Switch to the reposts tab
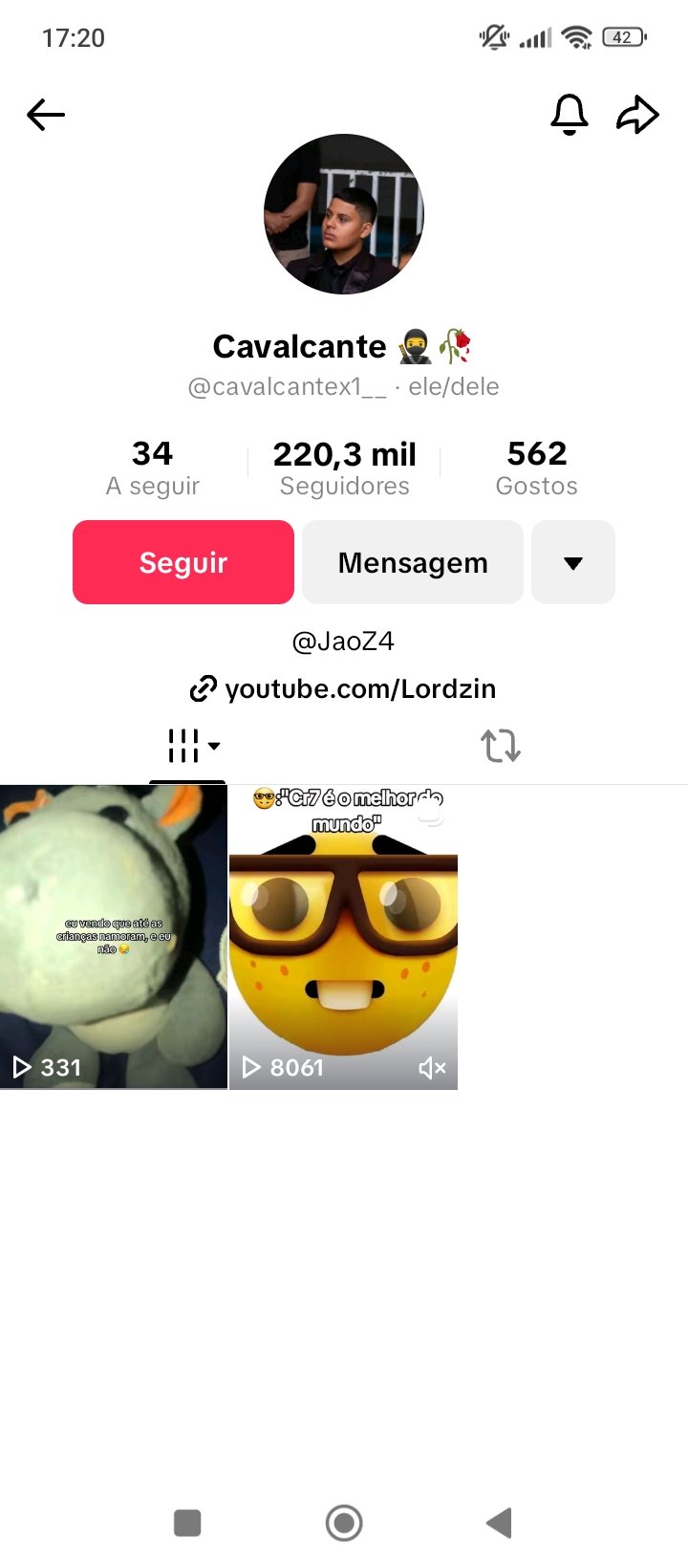Screen dimensions: 688x1568 (x=500, y=746)
